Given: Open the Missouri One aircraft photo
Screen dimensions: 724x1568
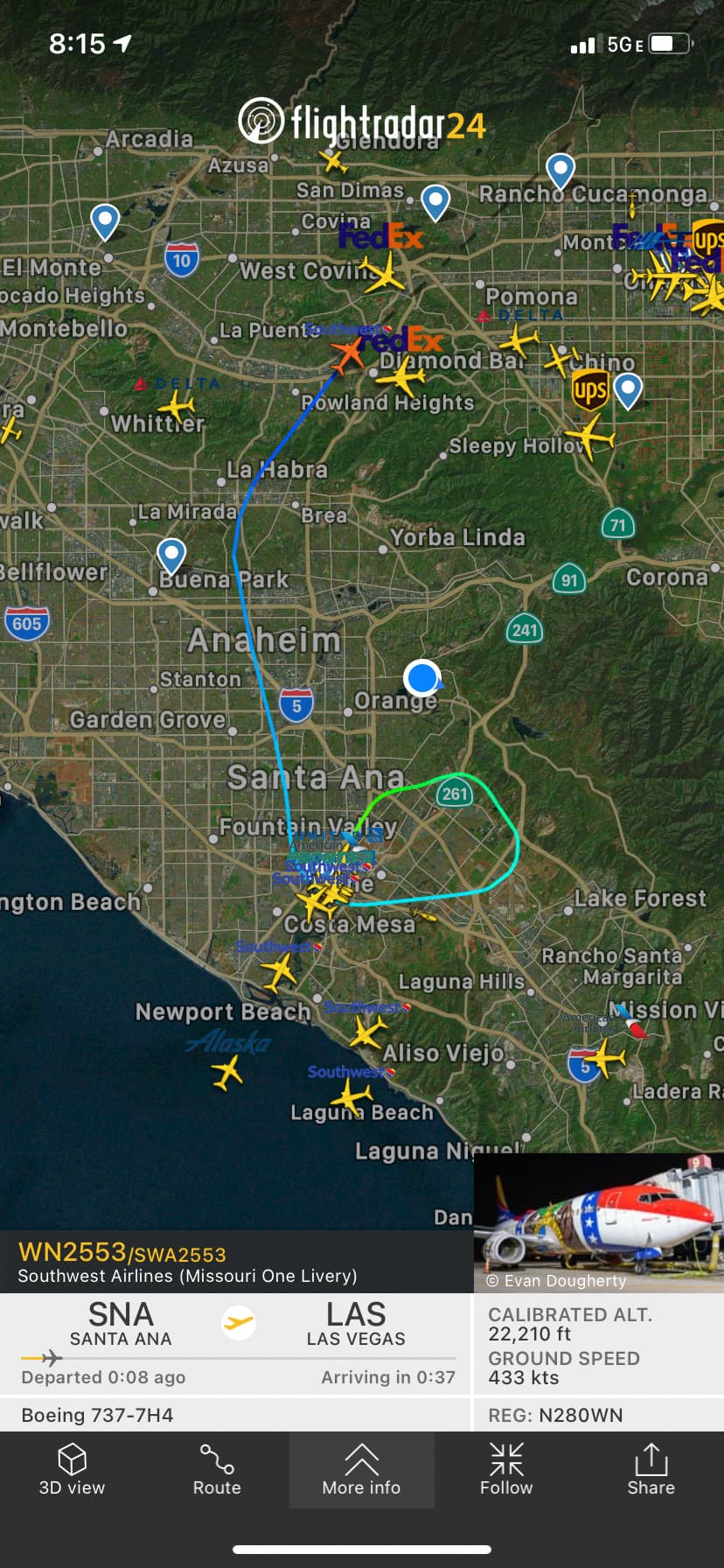Looking at the screenshot, I should click(x=599, y=1222).
